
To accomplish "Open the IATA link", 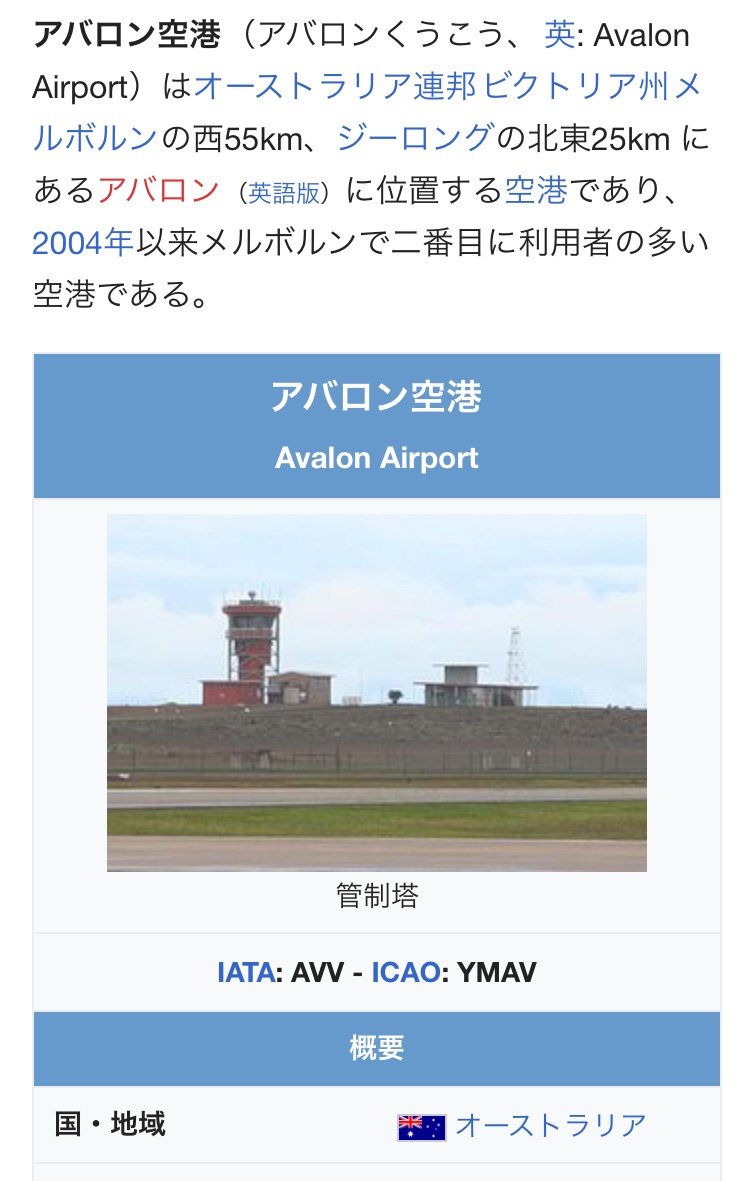I will coord(245,971).
